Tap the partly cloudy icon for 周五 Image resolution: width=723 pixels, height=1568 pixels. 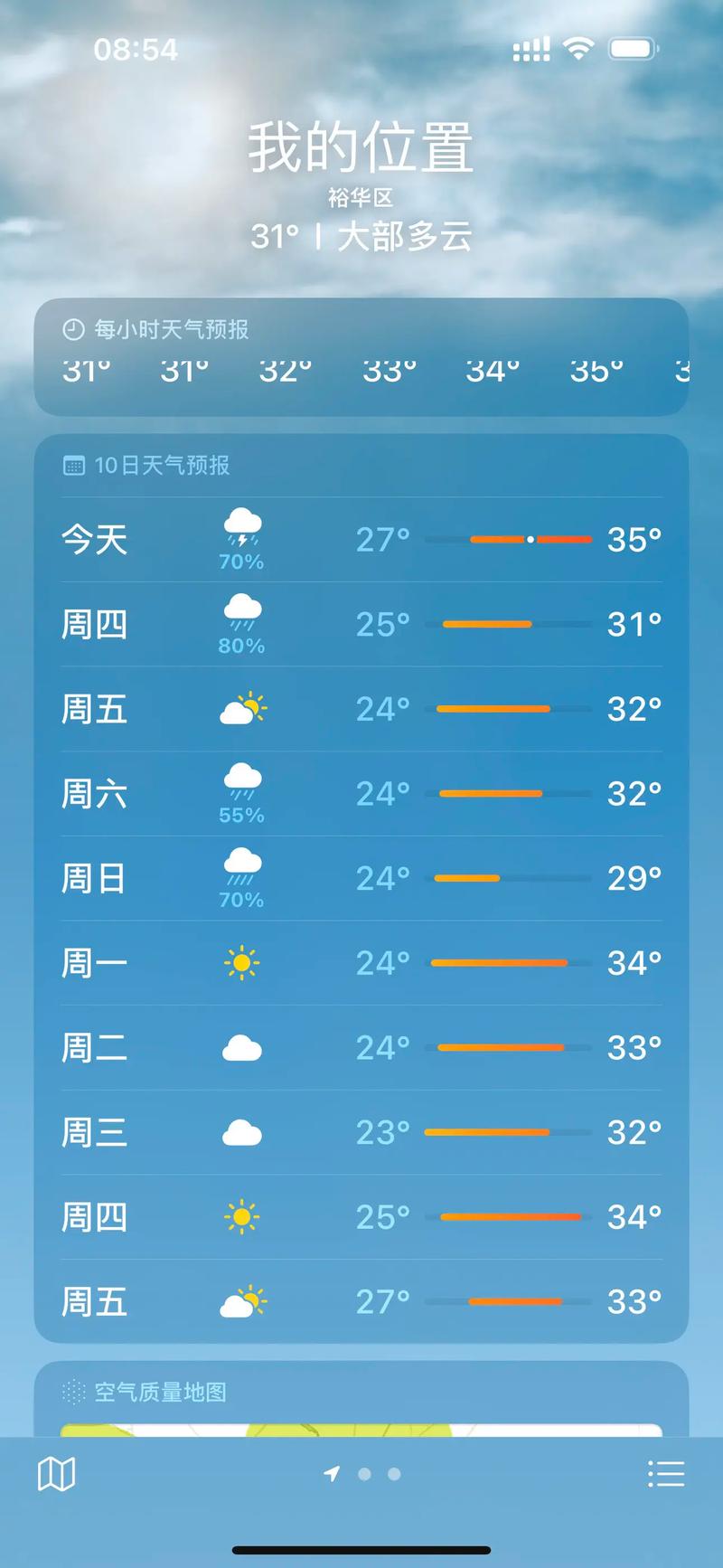click(241, 708)
